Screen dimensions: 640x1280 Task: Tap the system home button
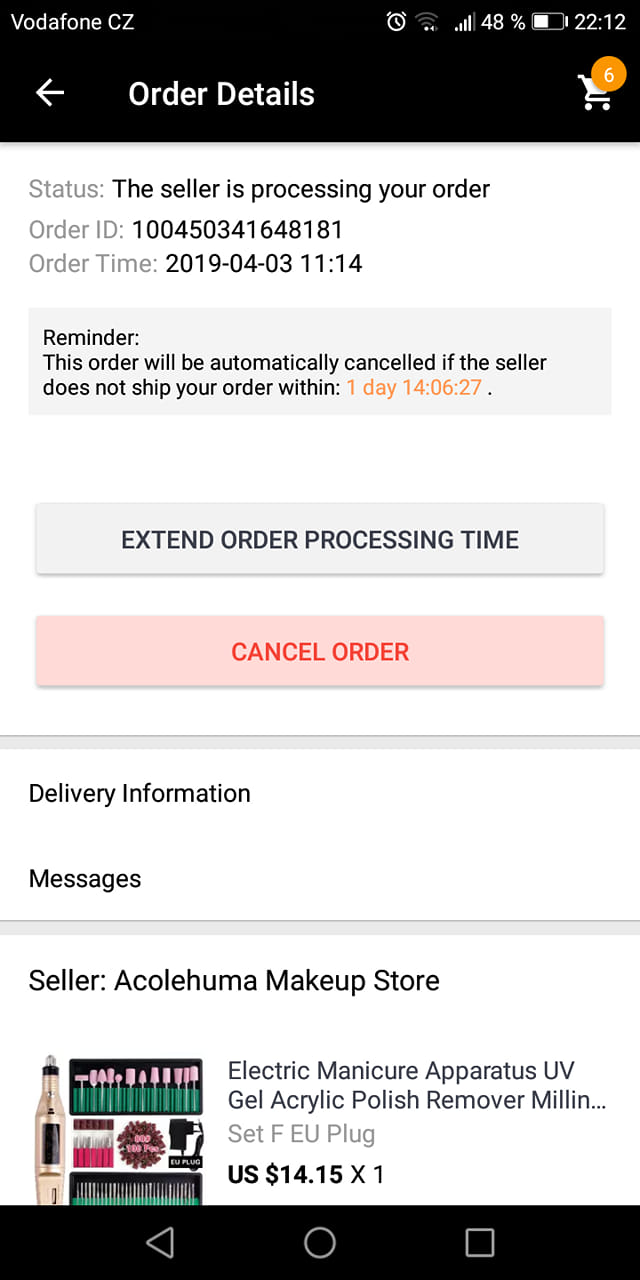320,1242
